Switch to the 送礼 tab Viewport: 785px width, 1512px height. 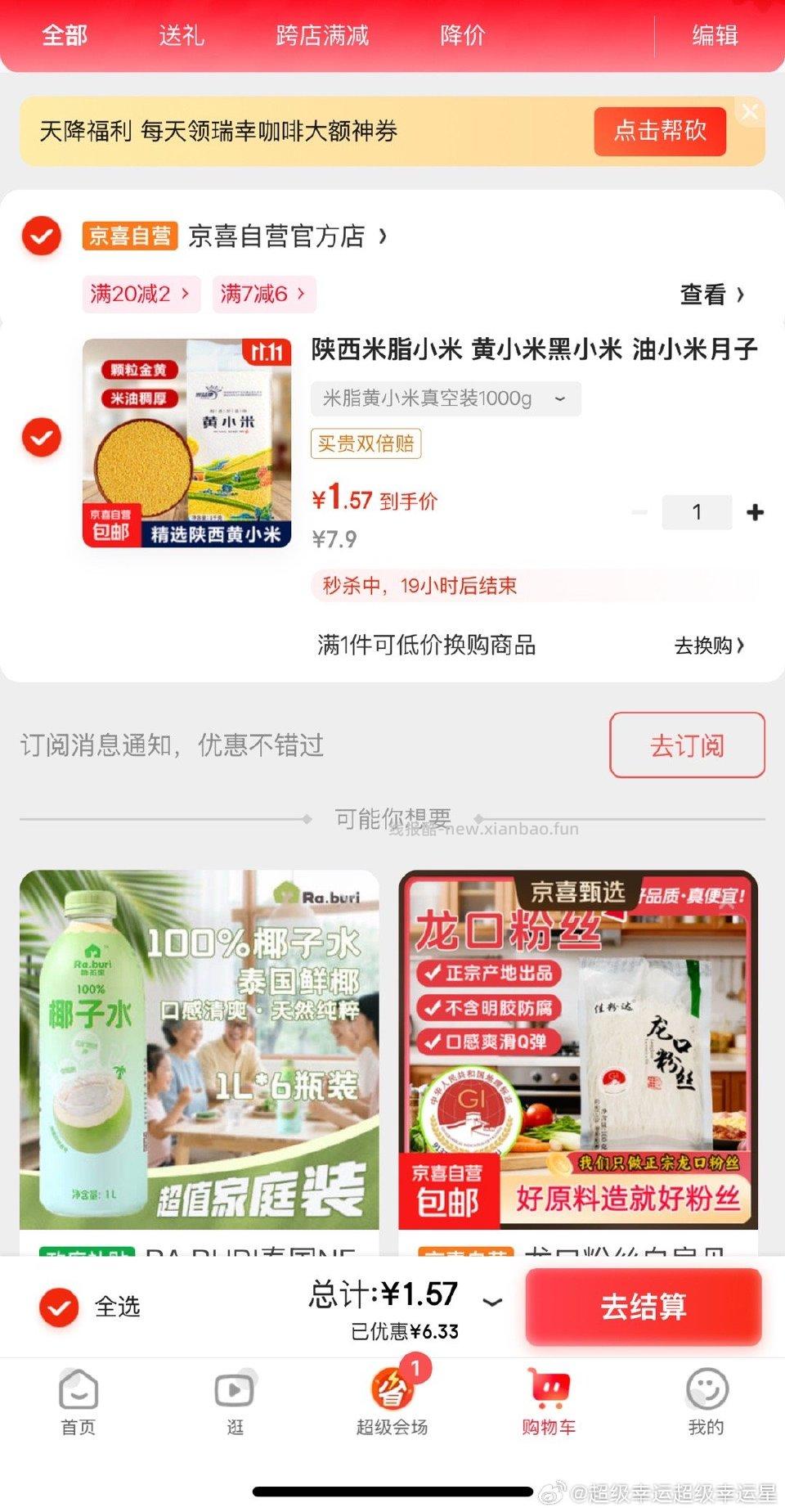tap(182, 35)
